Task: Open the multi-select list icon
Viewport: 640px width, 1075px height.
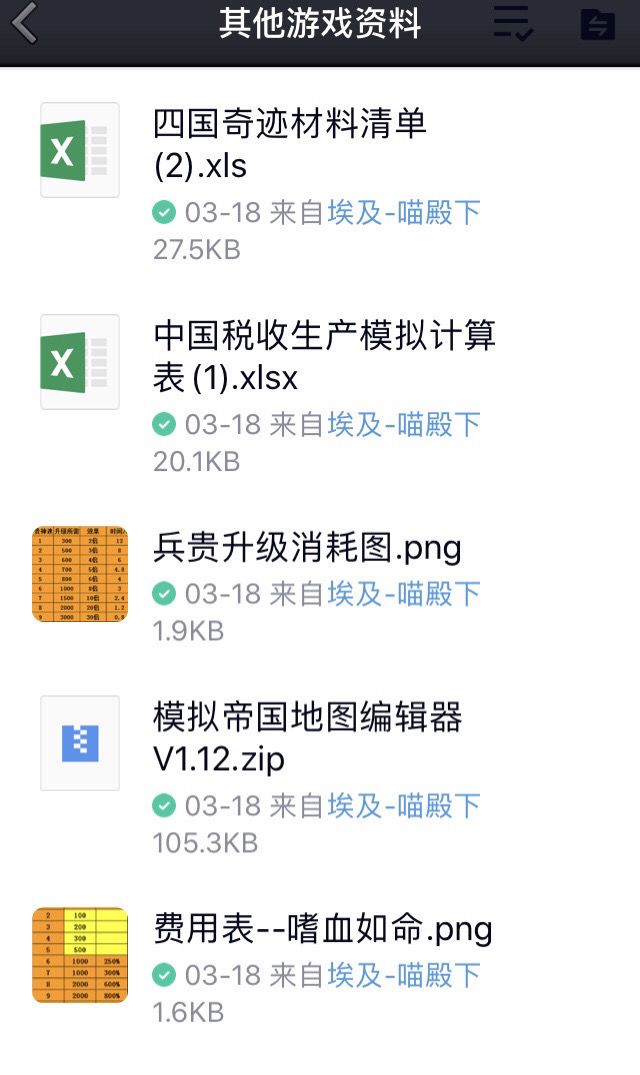Action: [513, 24]
